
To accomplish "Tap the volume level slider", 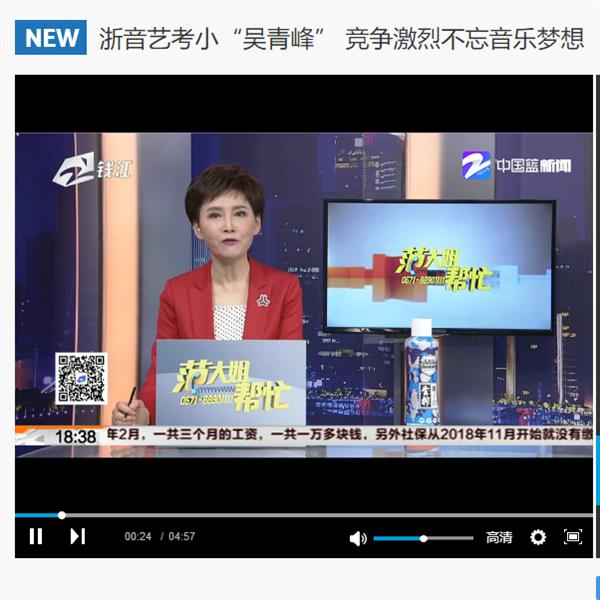I will [x=422, y=538].
